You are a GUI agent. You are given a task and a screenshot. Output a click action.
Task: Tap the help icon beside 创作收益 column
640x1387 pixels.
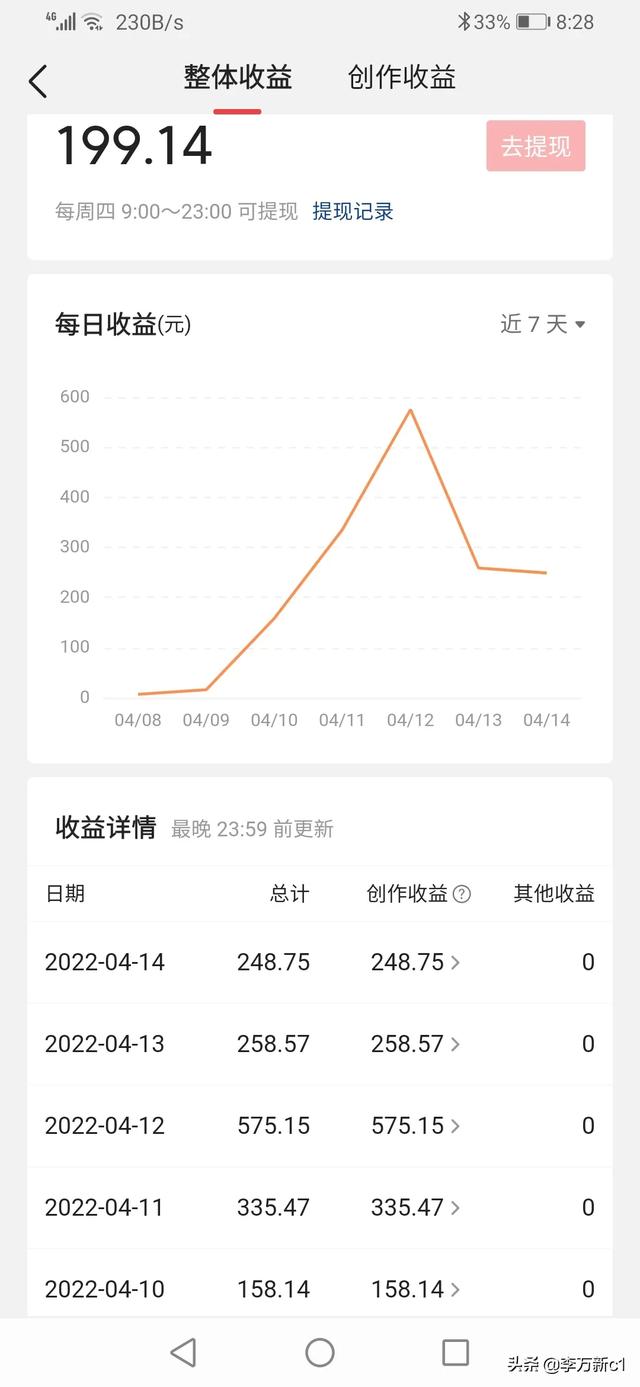click(461, 894)
